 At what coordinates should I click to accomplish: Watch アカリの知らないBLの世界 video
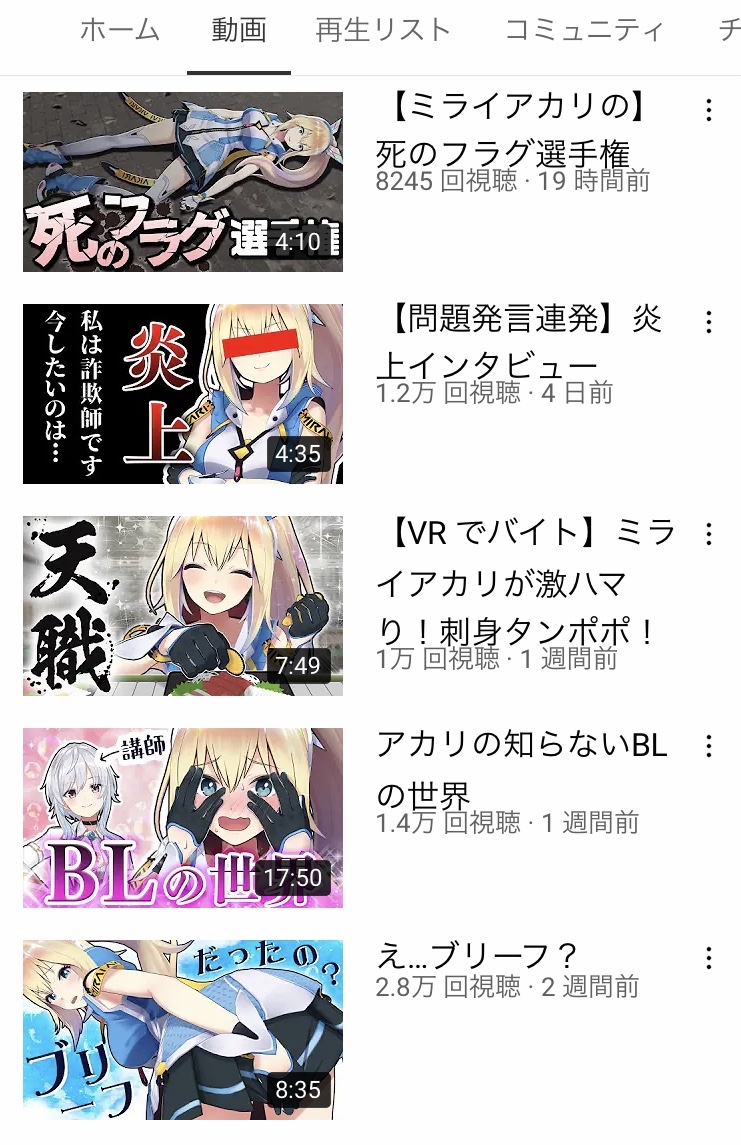[183, 818]
